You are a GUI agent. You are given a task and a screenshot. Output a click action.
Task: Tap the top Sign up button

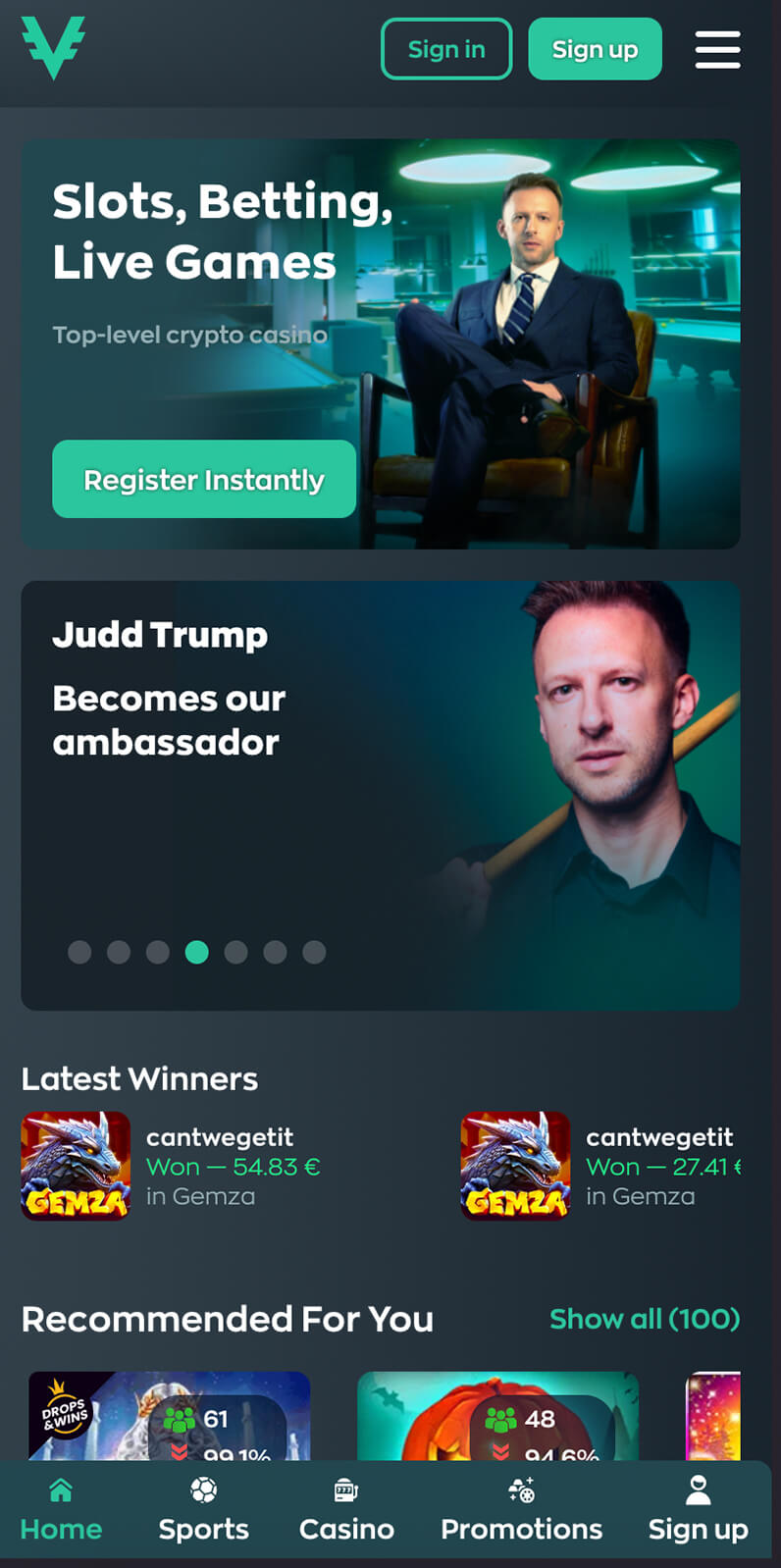[x=595, y=49]
